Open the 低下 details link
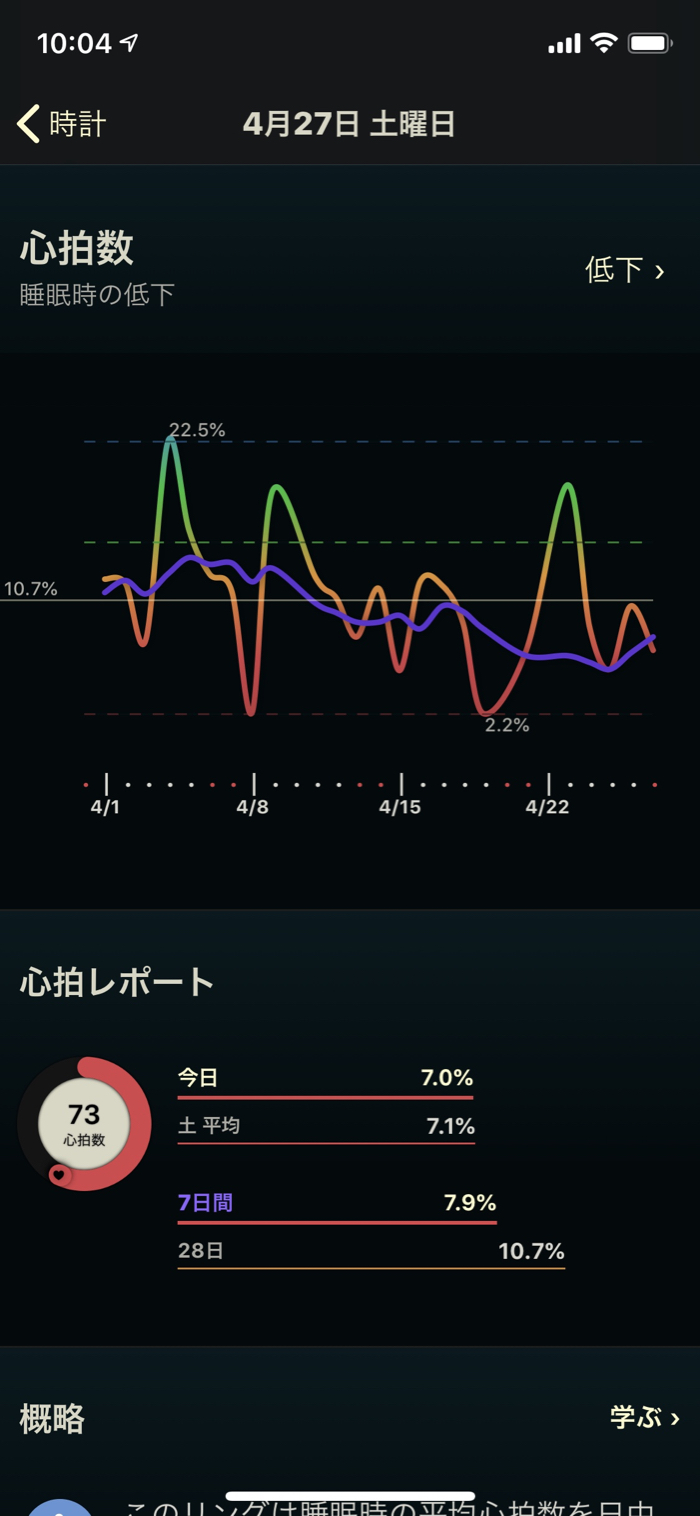This screenshot has height=1516, width=700. pos(624,270)
